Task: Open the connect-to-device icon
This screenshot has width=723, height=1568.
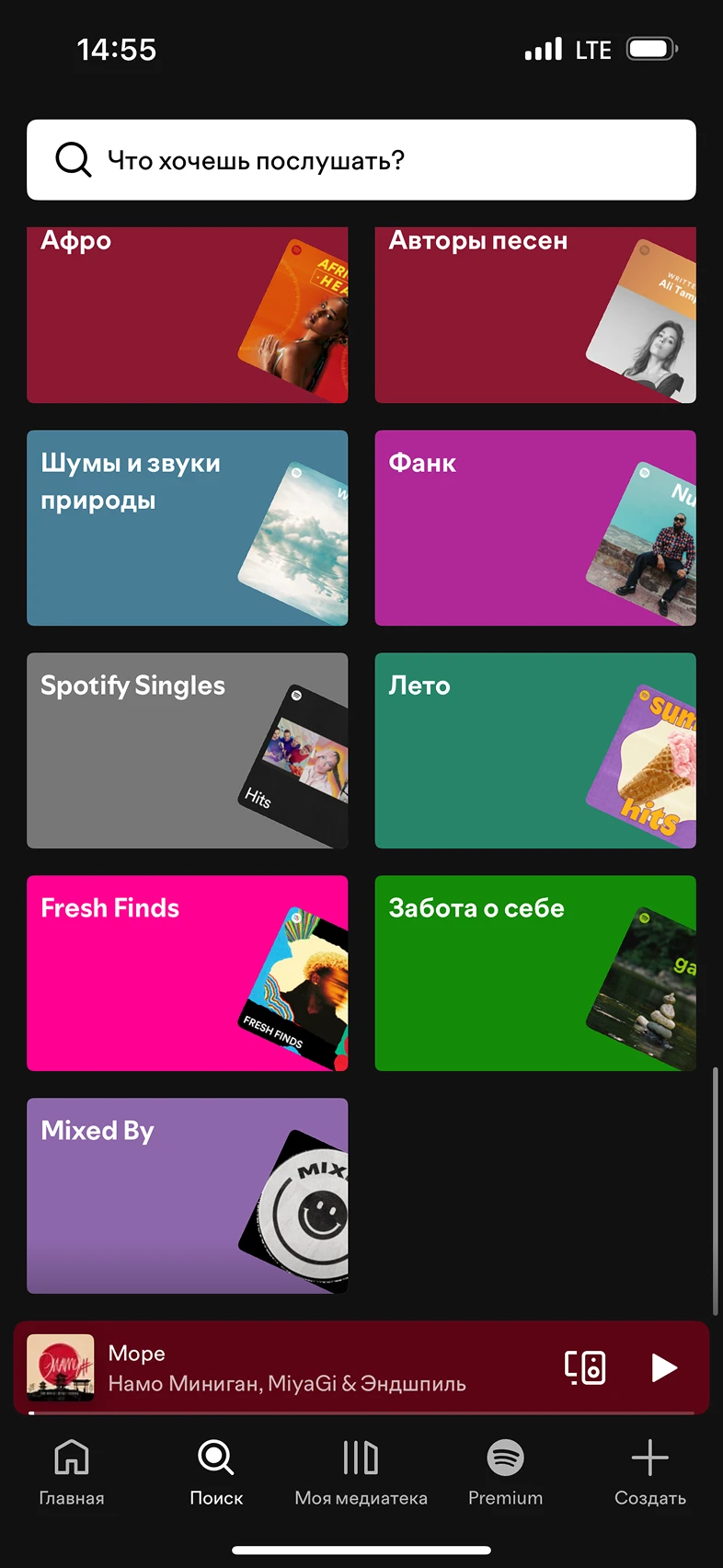Action: pyautogui.click(x=585, y=1367)
